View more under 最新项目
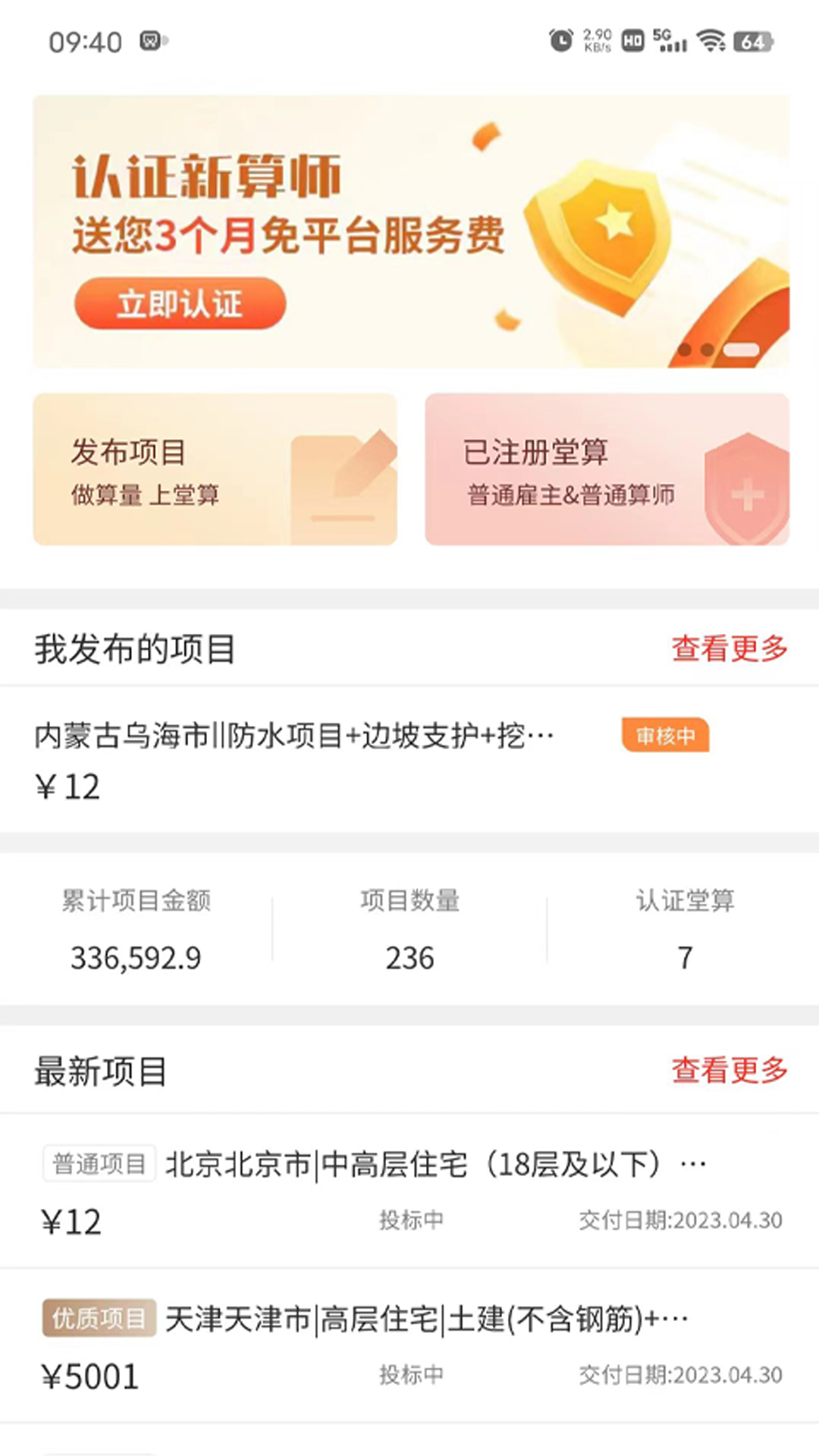The width and height of the screenshot is (819, 1456). click(729, 1071)
